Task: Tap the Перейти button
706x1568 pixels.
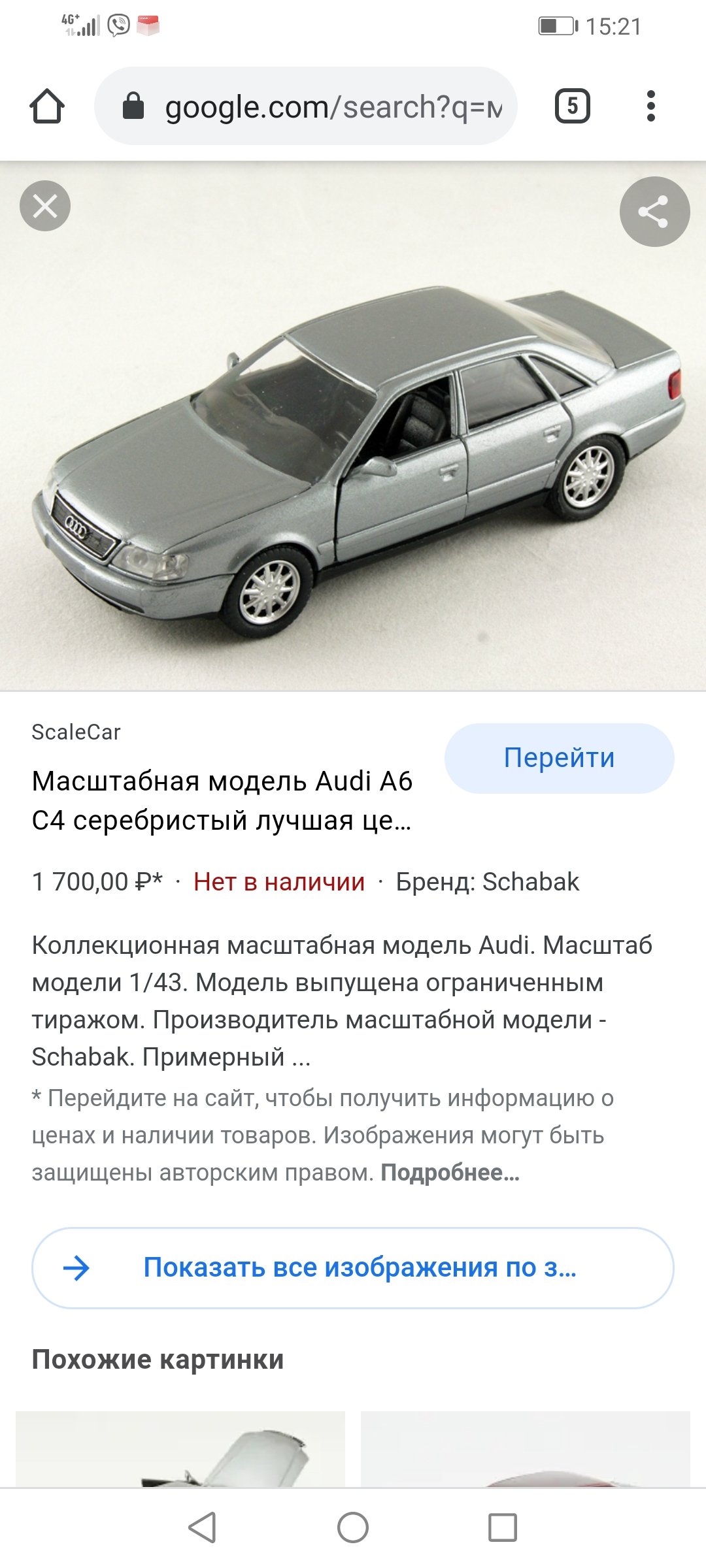Action: (560, 758)
